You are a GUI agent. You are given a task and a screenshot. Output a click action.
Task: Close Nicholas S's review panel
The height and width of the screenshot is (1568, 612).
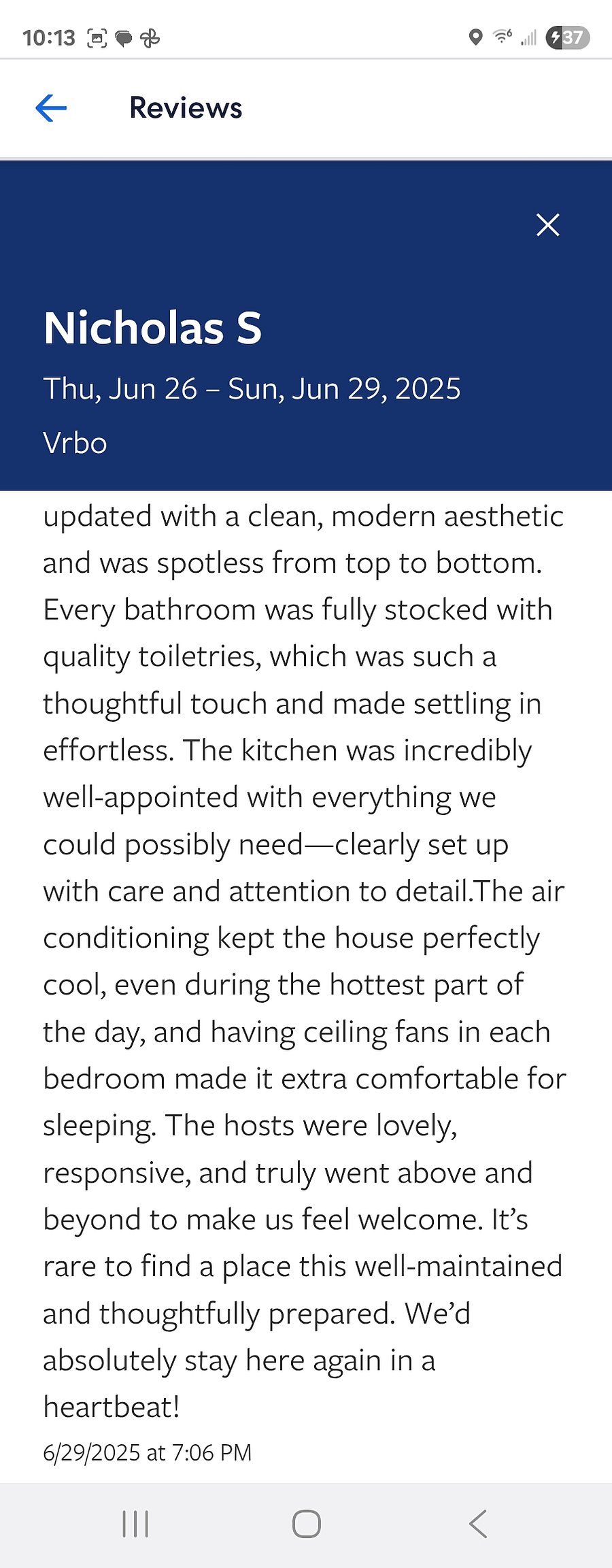tap(547, 224)
